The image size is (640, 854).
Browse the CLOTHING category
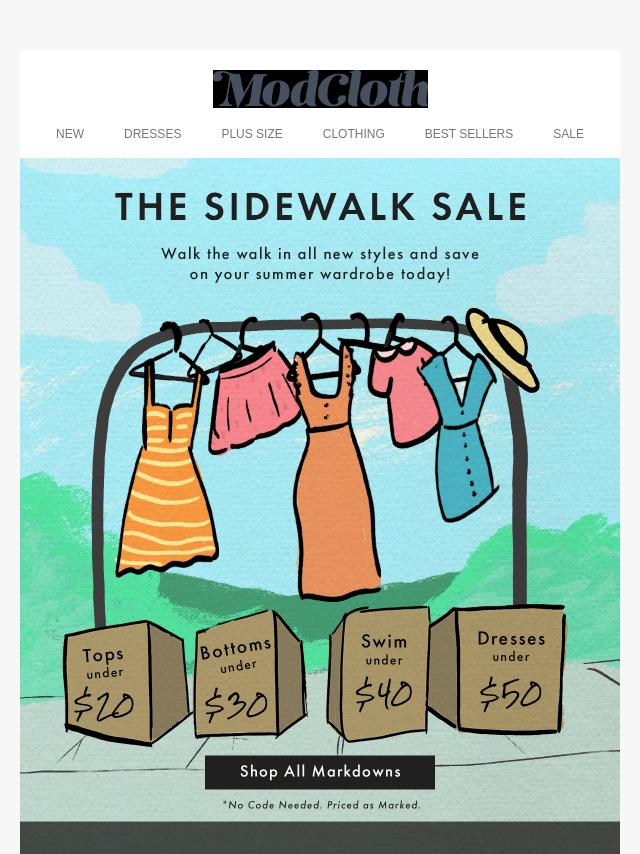pos(353,134)
